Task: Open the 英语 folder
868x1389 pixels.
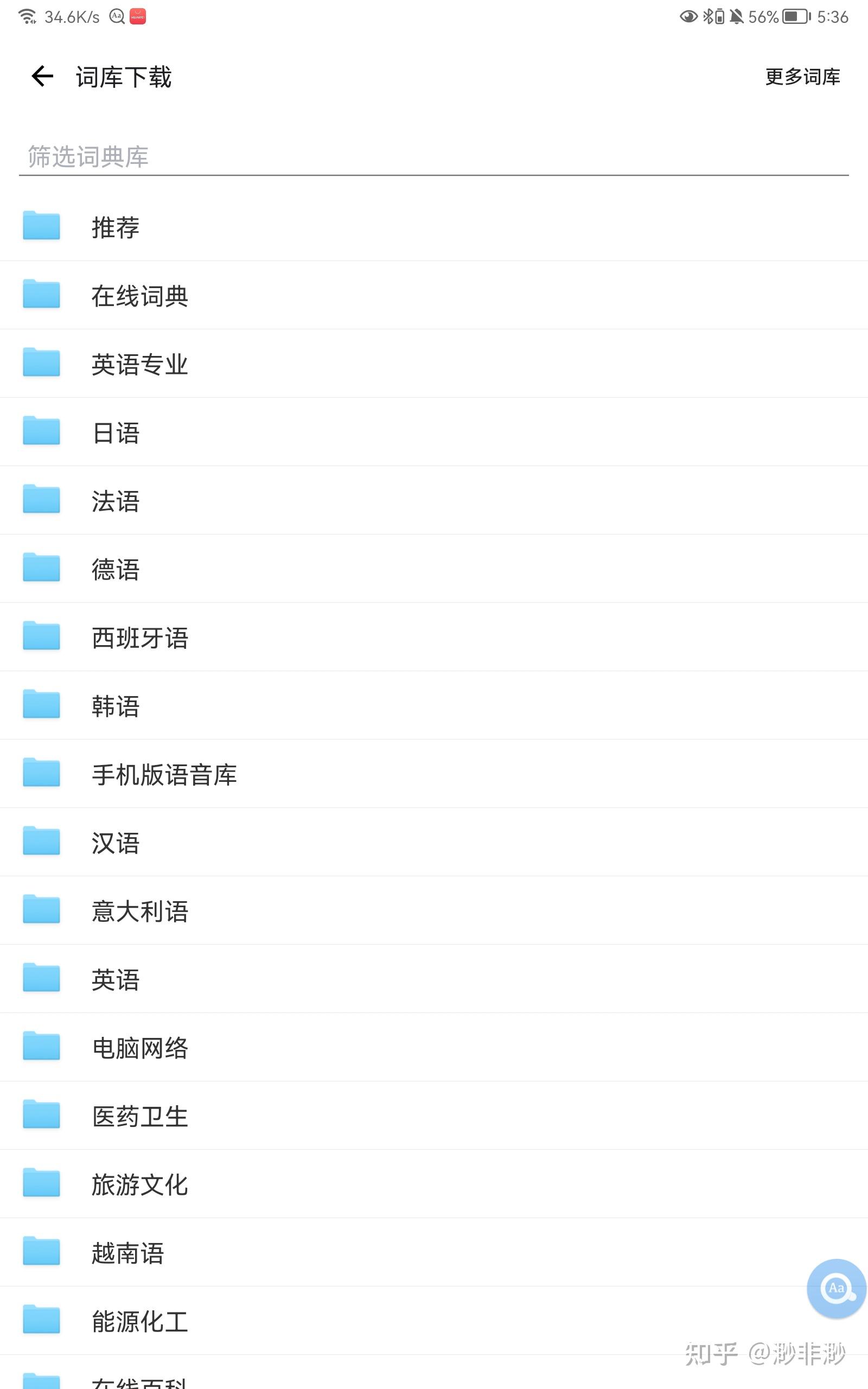Action: point(116,979)
